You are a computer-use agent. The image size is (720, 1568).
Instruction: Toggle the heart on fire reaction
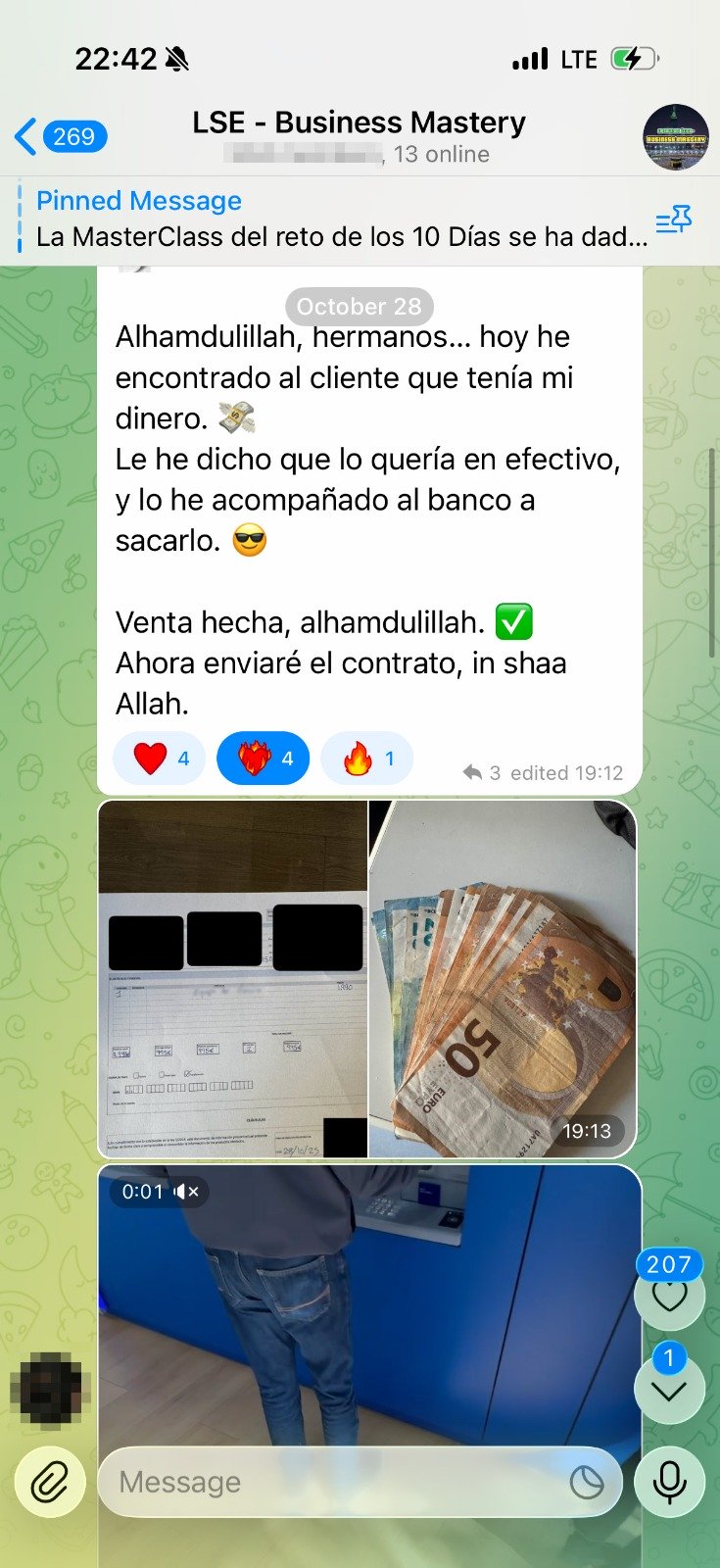[263, 759]
